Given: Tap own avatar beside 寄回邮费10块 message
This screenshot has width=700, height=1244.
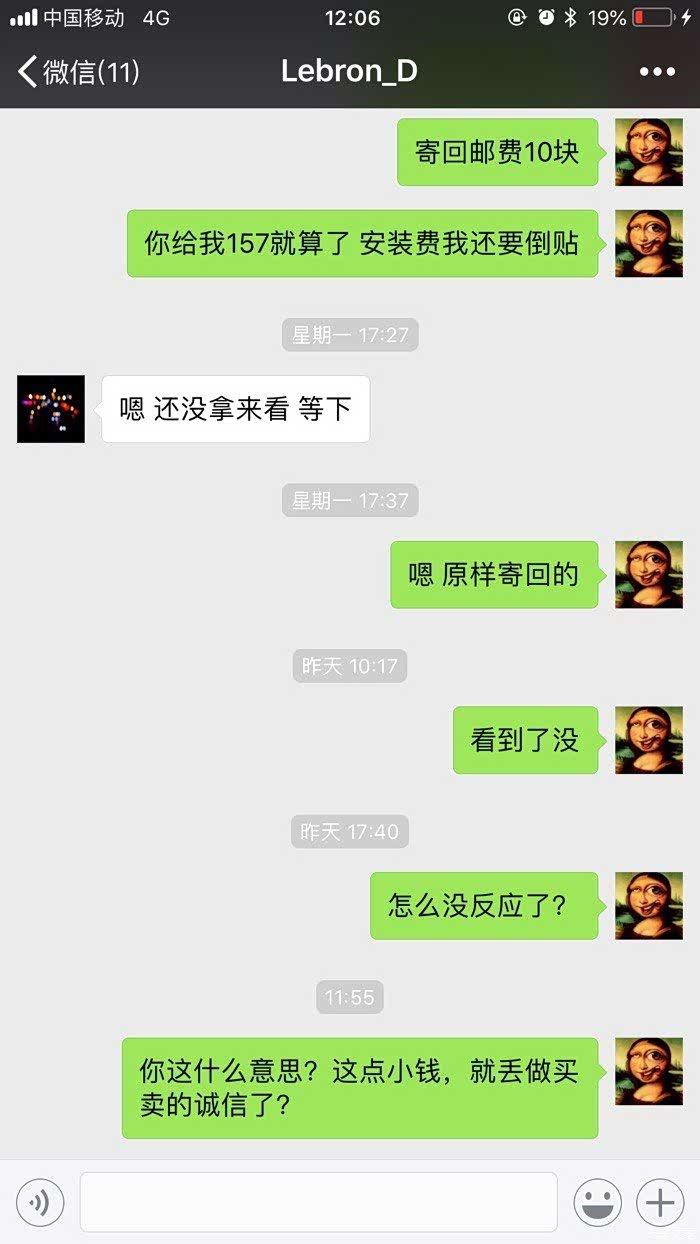Looking at the screenshot, I should 649,152.
